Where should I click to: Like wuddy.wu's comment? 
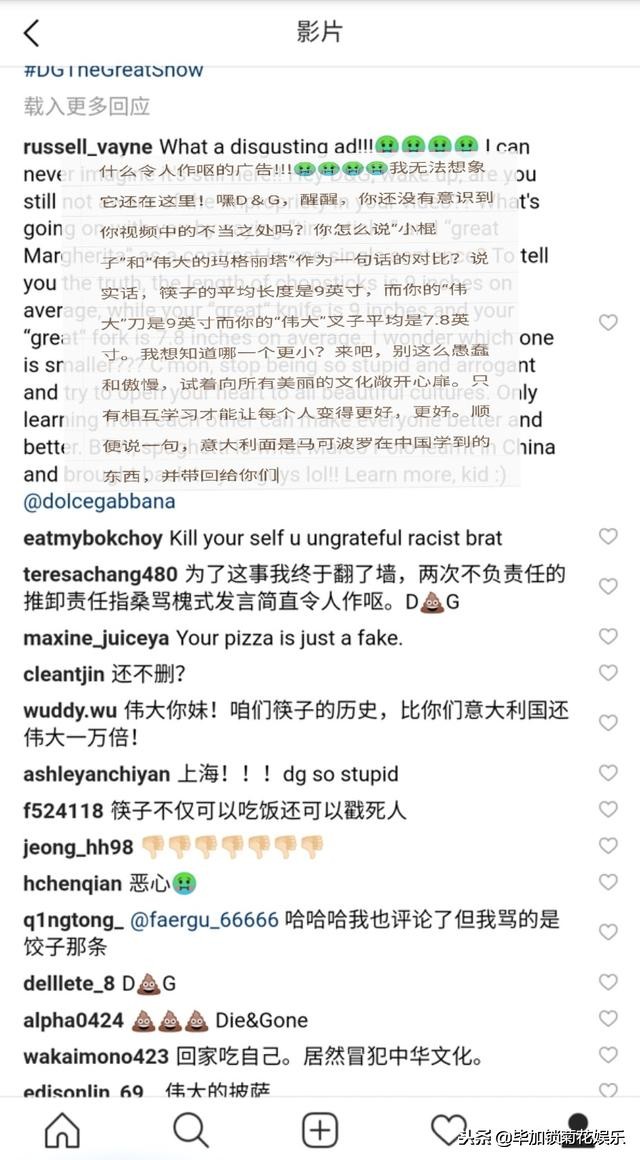(607, 722)
